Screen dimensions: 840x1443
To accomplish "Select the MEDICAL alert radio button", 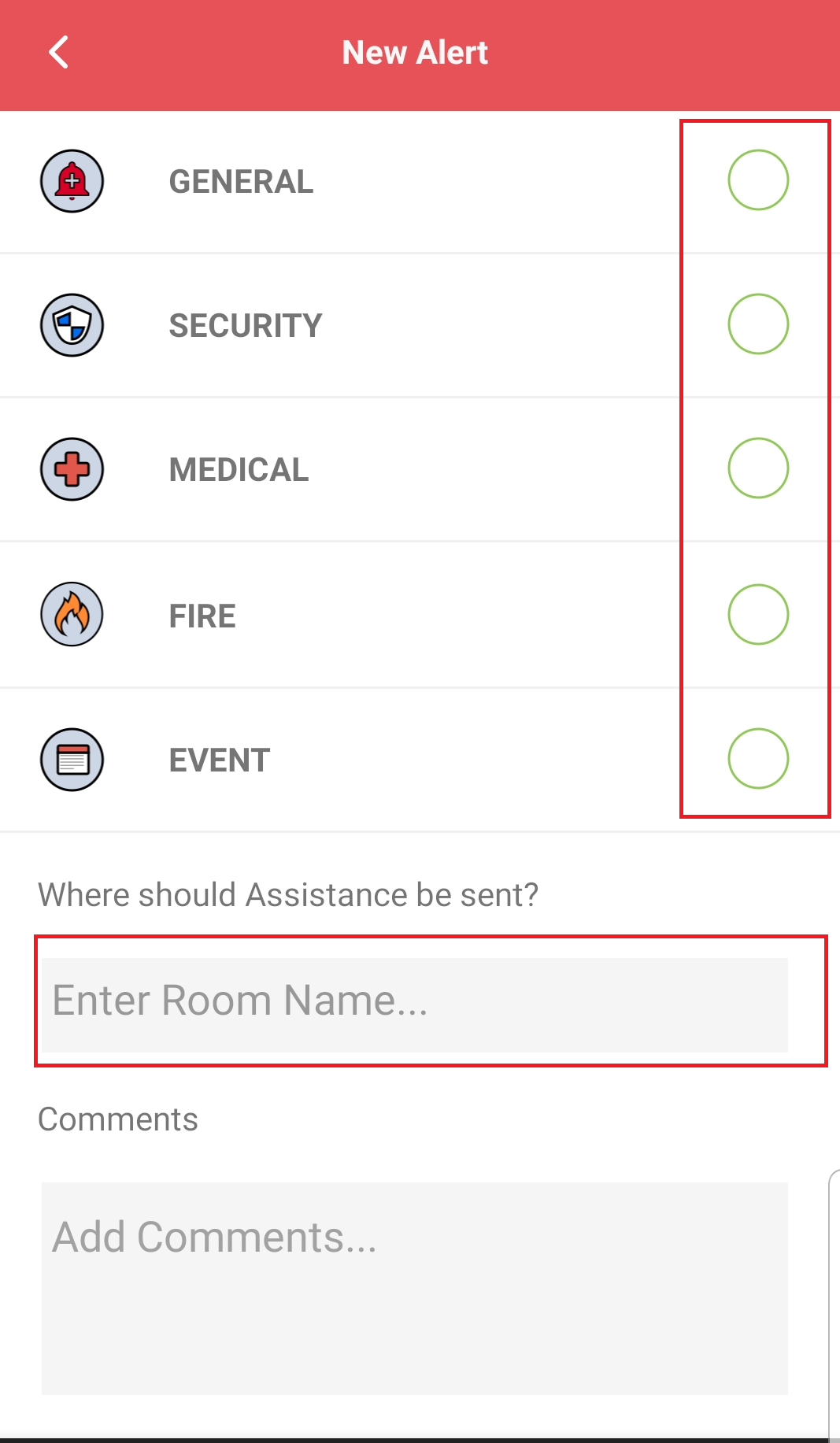I will tap(757, 468).
